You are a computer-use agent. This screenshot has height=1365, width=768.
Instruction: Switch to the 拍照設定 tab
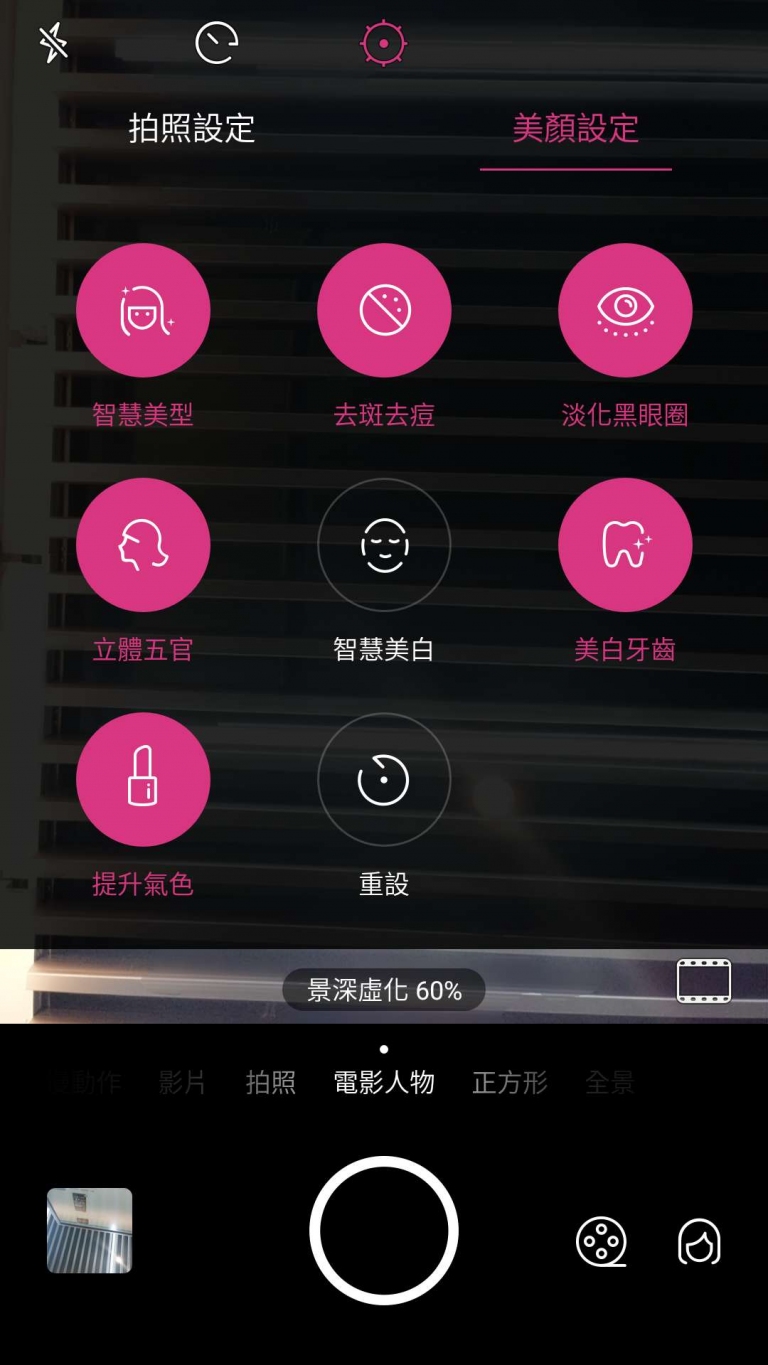pos(192,129)
